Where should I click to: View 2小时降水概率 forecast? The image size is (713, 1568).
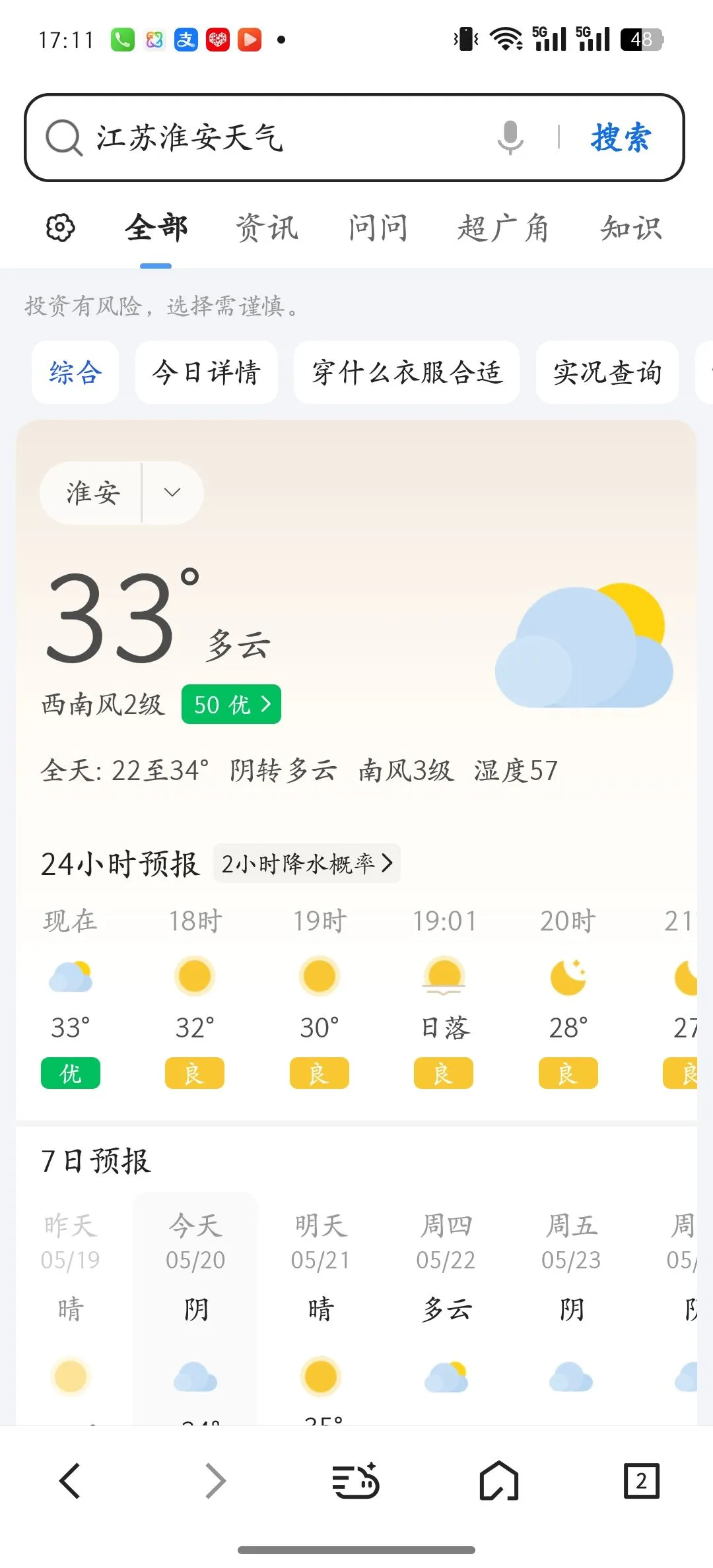(307, 863)
